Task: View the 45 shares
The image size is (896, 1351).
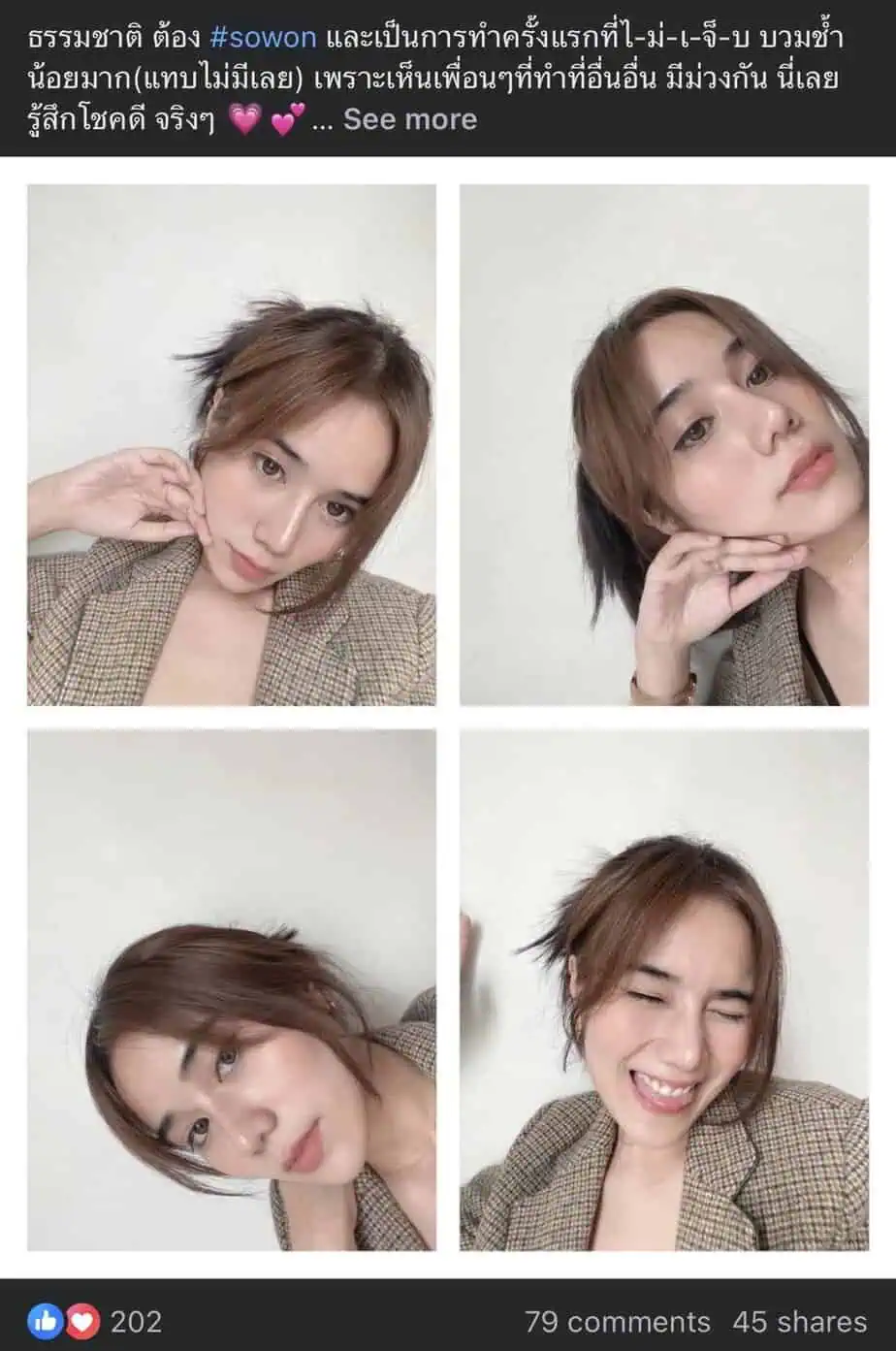Action: (799, 1321)
